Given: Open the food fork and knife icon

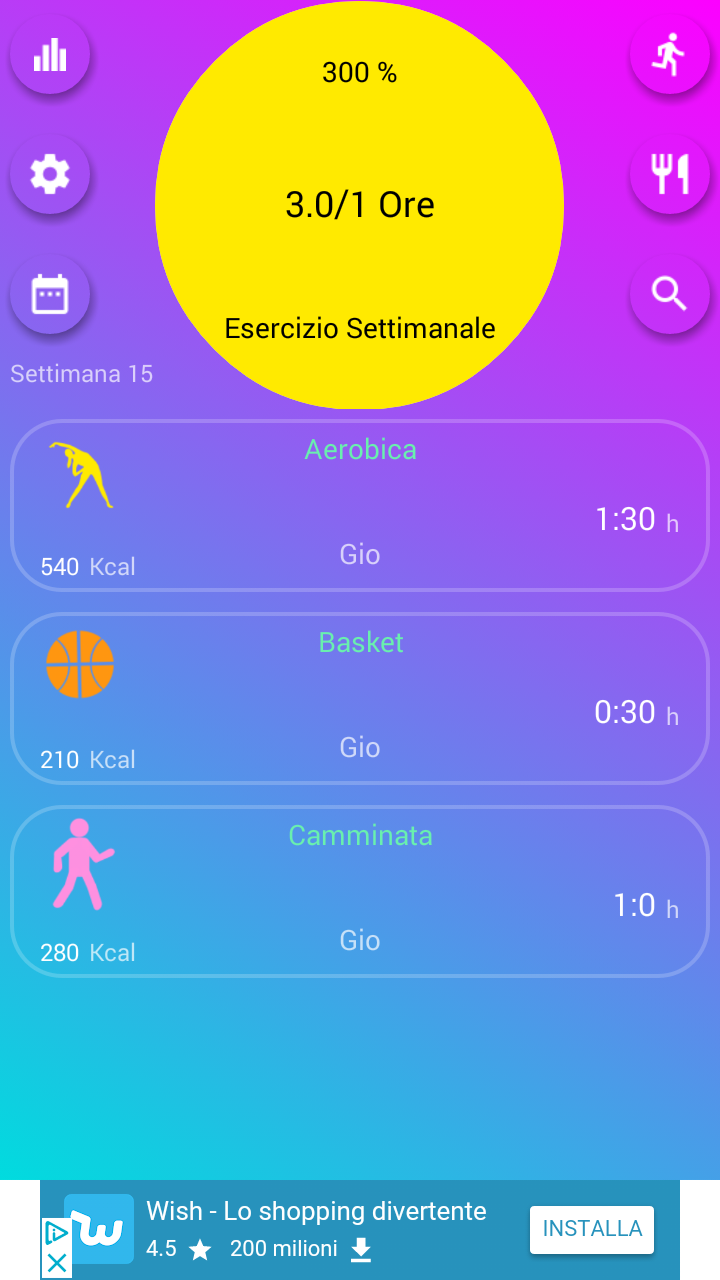Looking at the screenshot, I should click(670, 174).
